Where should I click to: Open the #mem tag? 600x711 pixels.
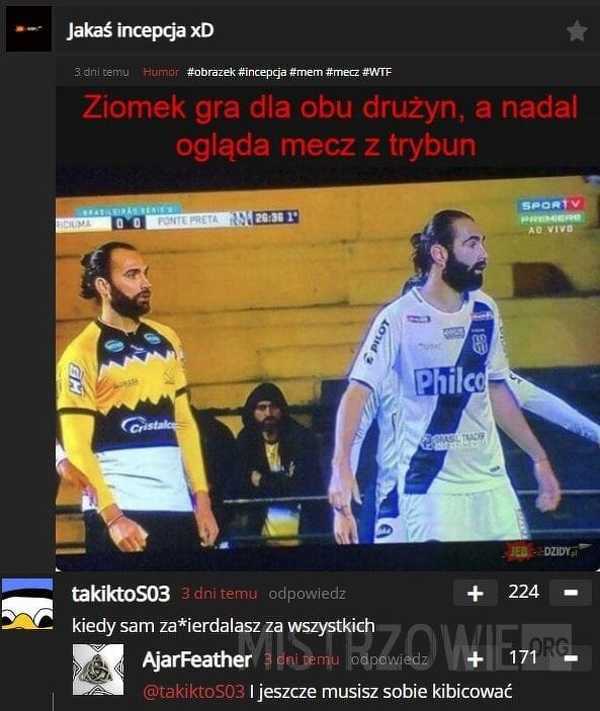tap(305, 72)
